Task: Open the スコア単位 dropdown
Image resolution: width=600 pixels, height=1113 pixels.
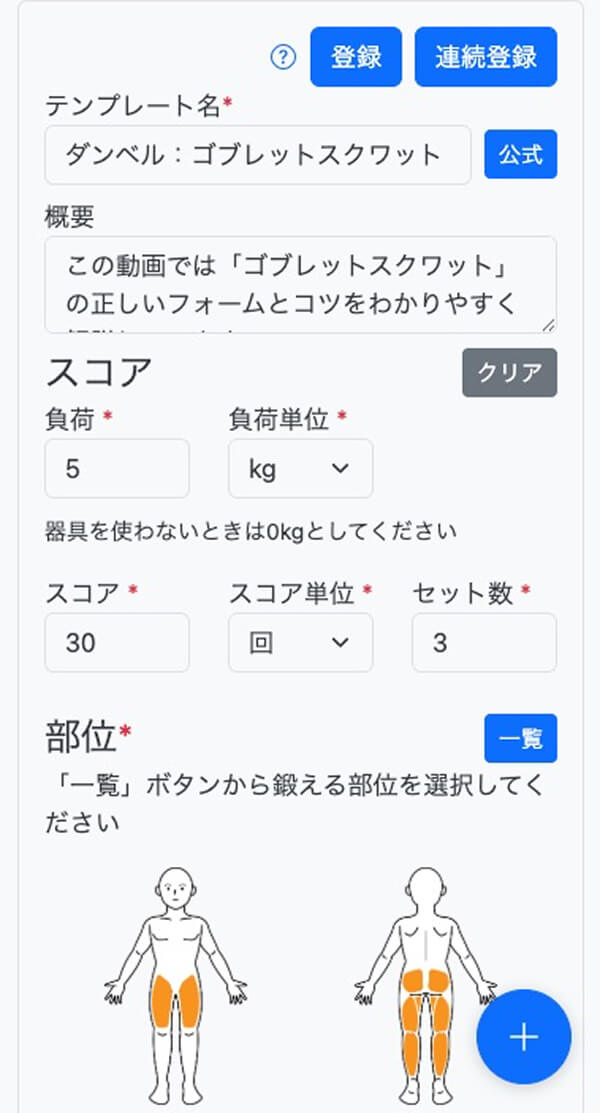Action: point(300,642)
